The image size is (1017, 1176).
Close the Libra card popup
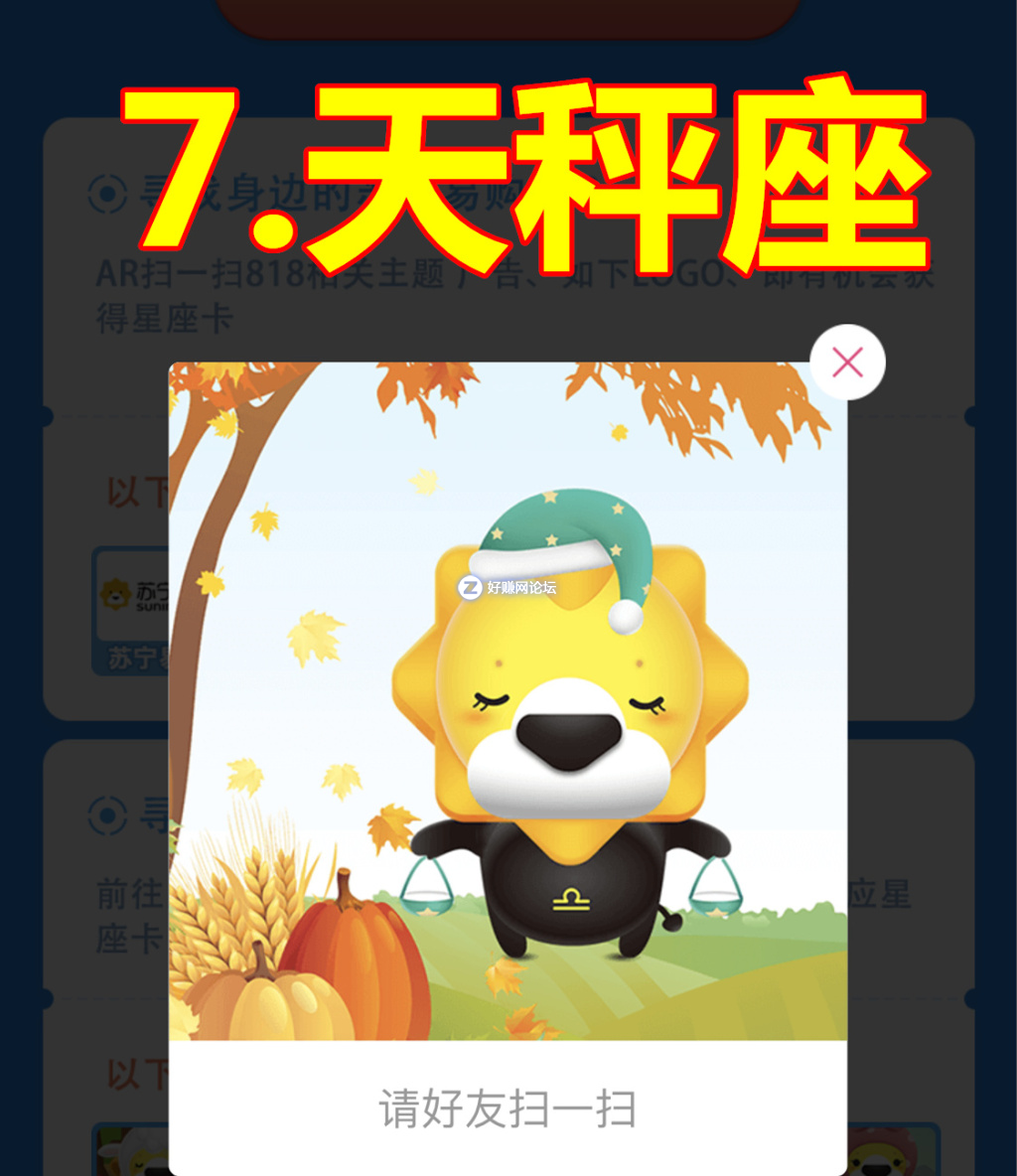click(x=847, y=363)
